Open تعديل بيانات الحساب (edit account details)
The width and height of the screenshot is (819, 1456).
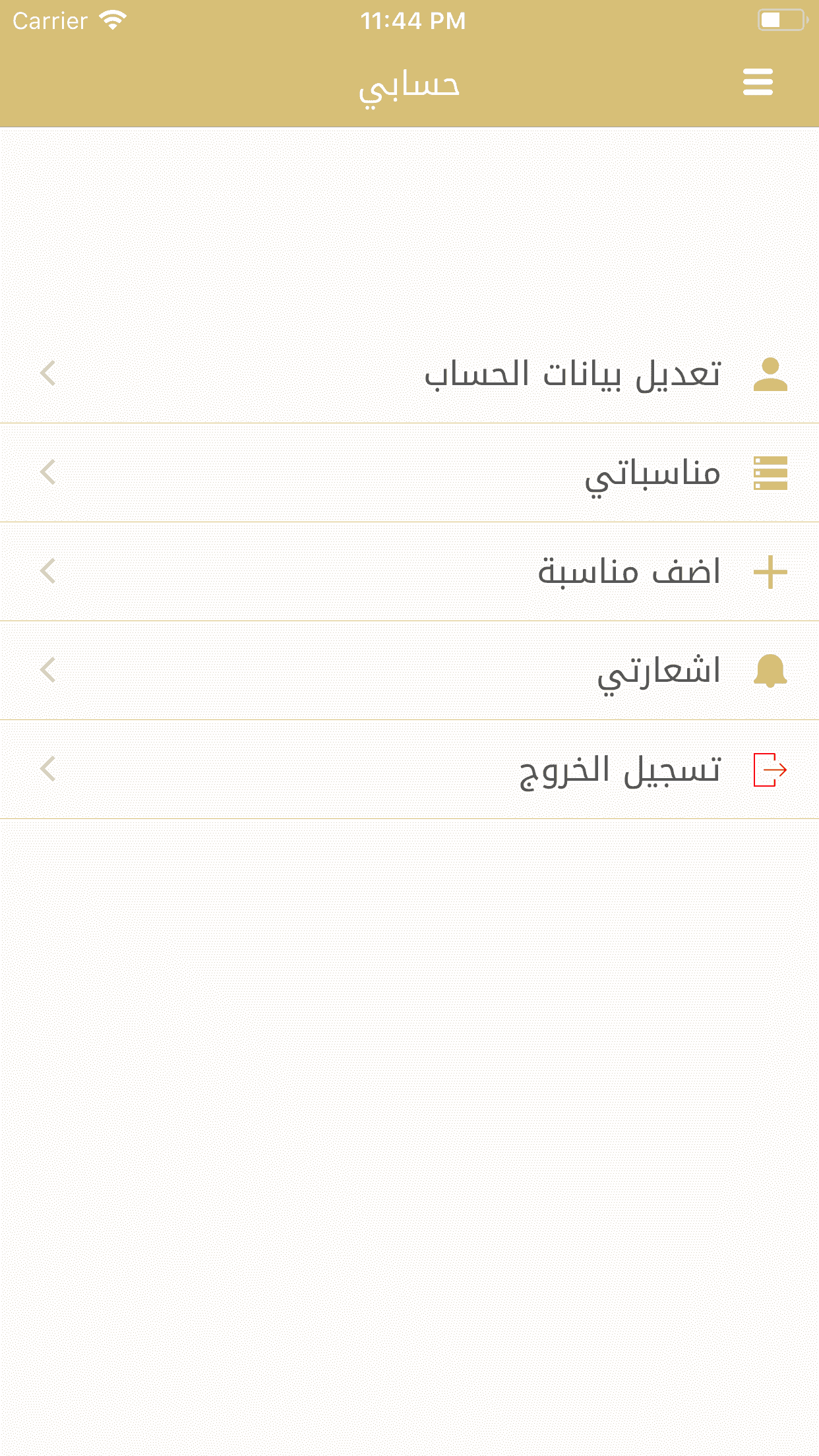pos(572,374)
